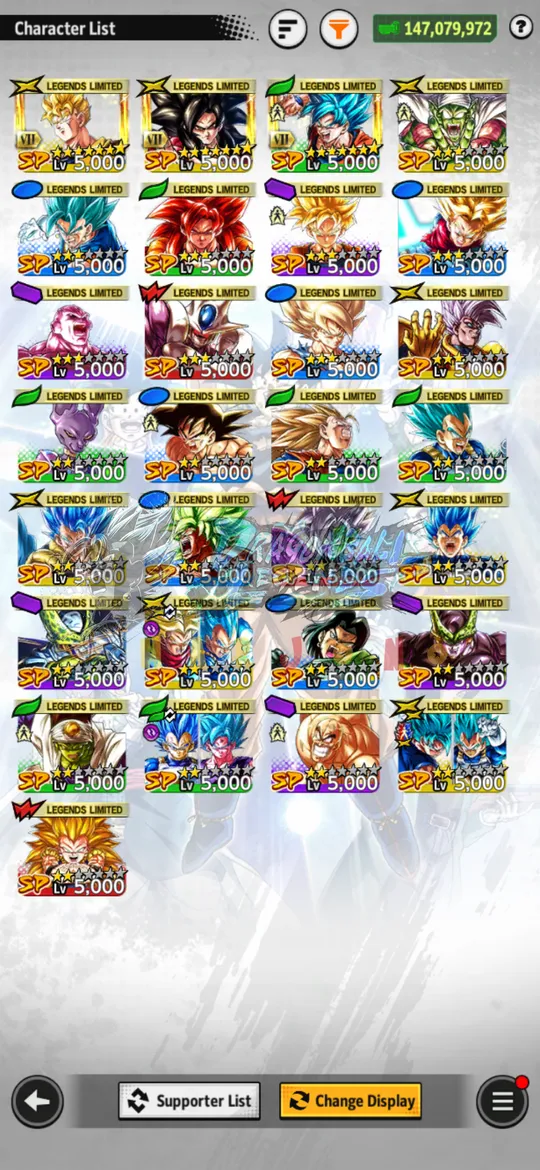The width and height of the screenshot is (540, 1170).
Task: Open the sort options icon
Action: pos(288,29)
